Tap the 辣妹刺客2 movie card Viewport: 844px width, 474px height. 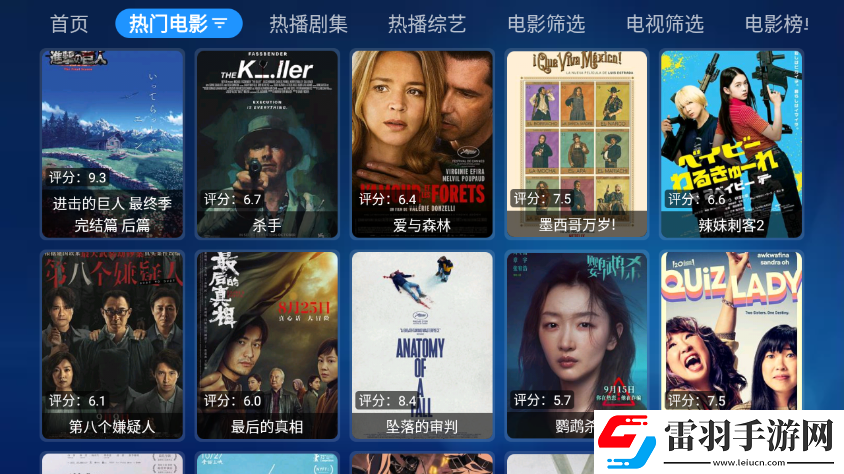pos(731,144)
